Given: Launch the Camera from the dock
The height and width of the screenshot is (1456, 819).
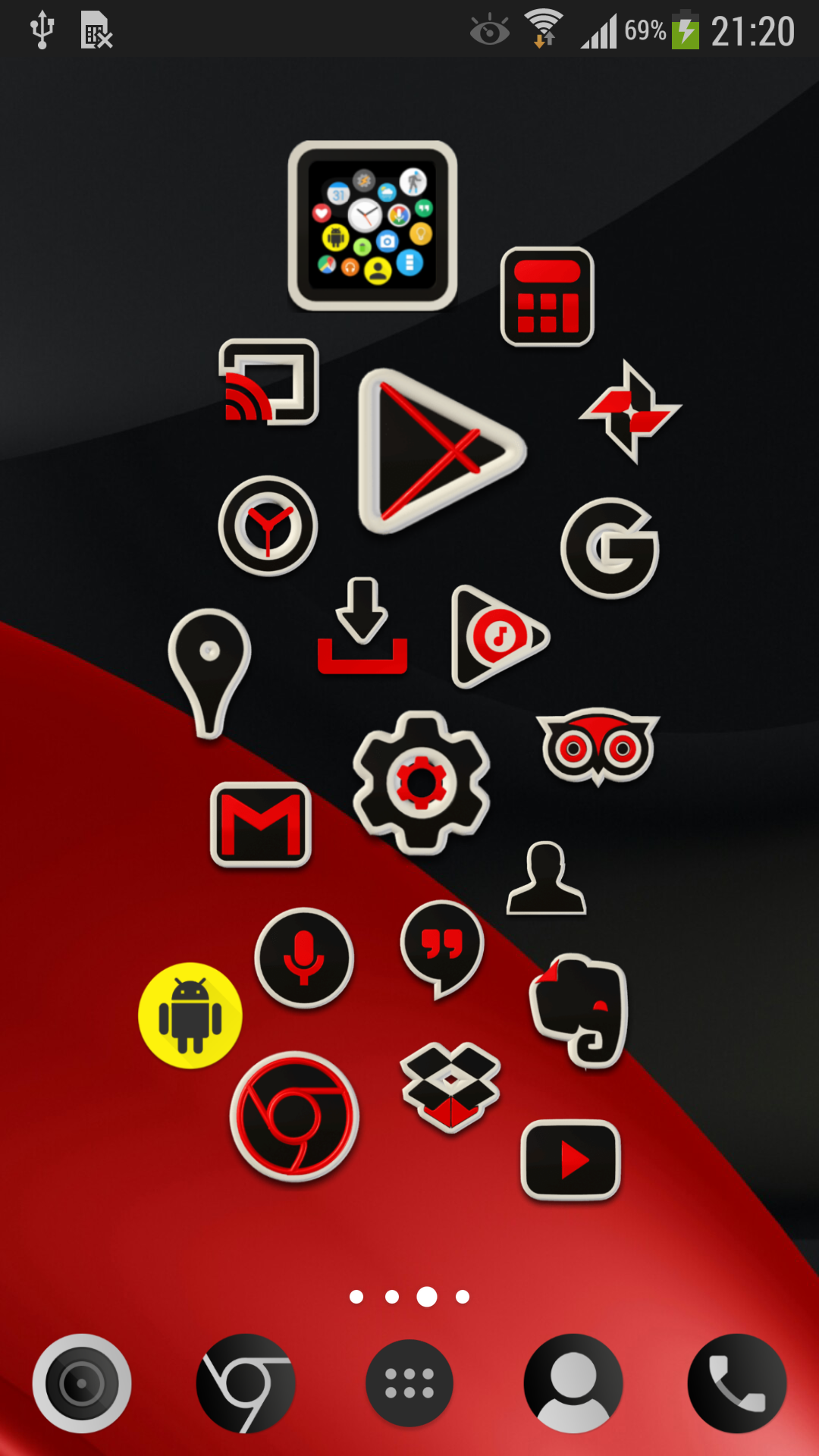Looking at the screenshot, I should tap(82, 1383).
